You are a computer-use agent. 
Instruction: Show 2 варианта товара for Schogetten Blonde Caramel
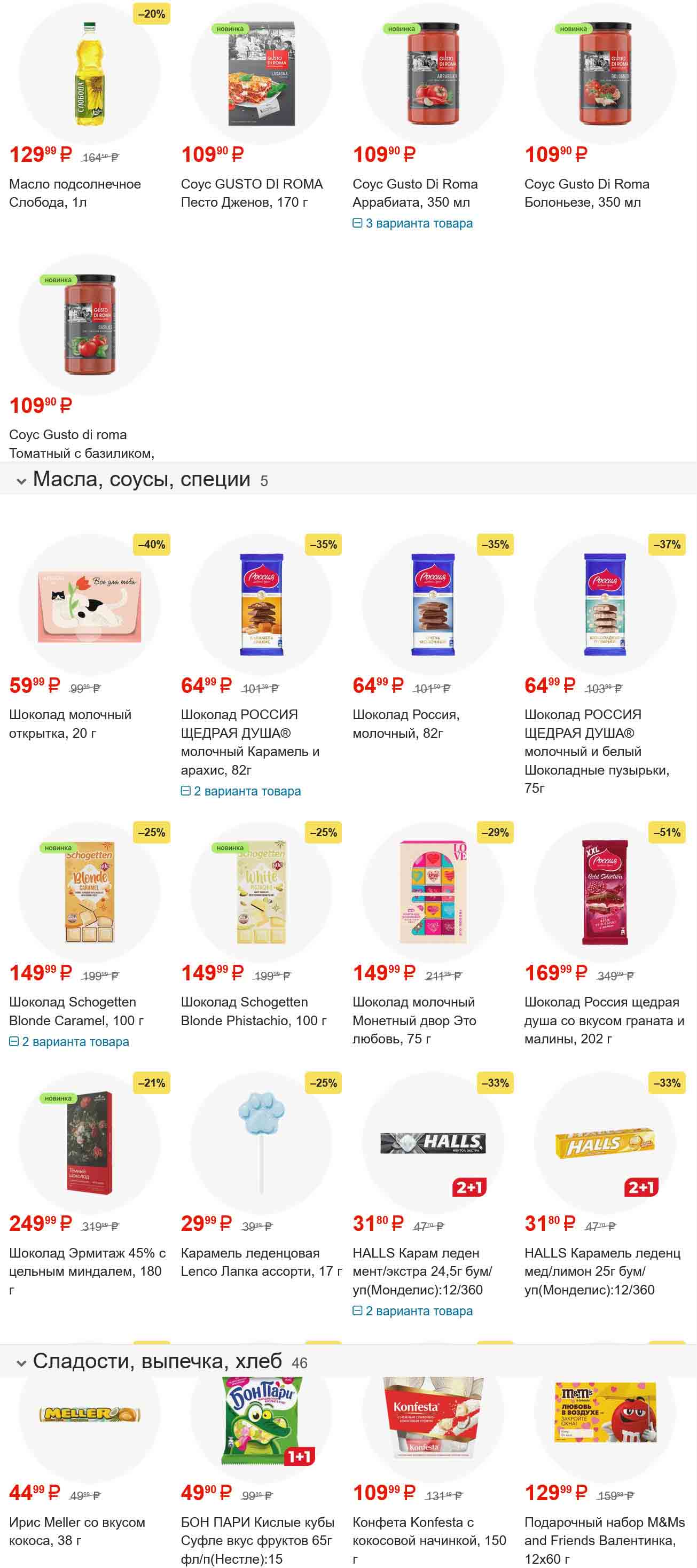point(75,1042)
